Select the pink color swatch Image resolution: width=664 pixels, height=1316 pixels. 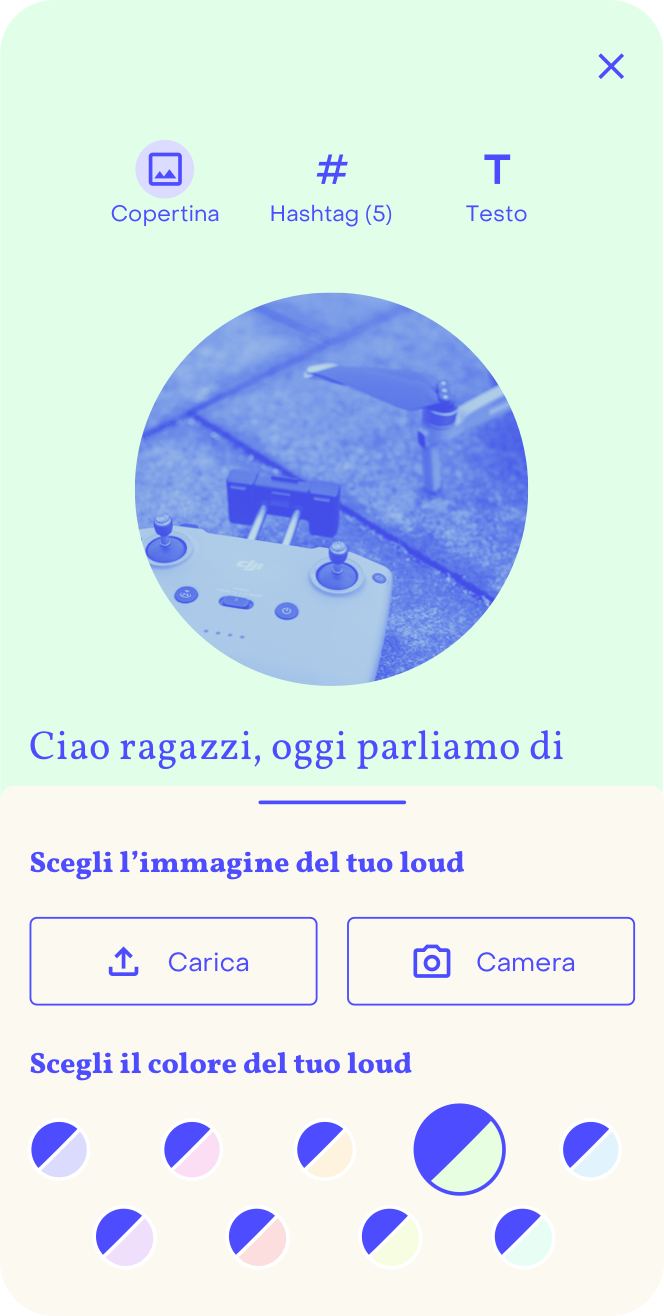(192, 1150)
